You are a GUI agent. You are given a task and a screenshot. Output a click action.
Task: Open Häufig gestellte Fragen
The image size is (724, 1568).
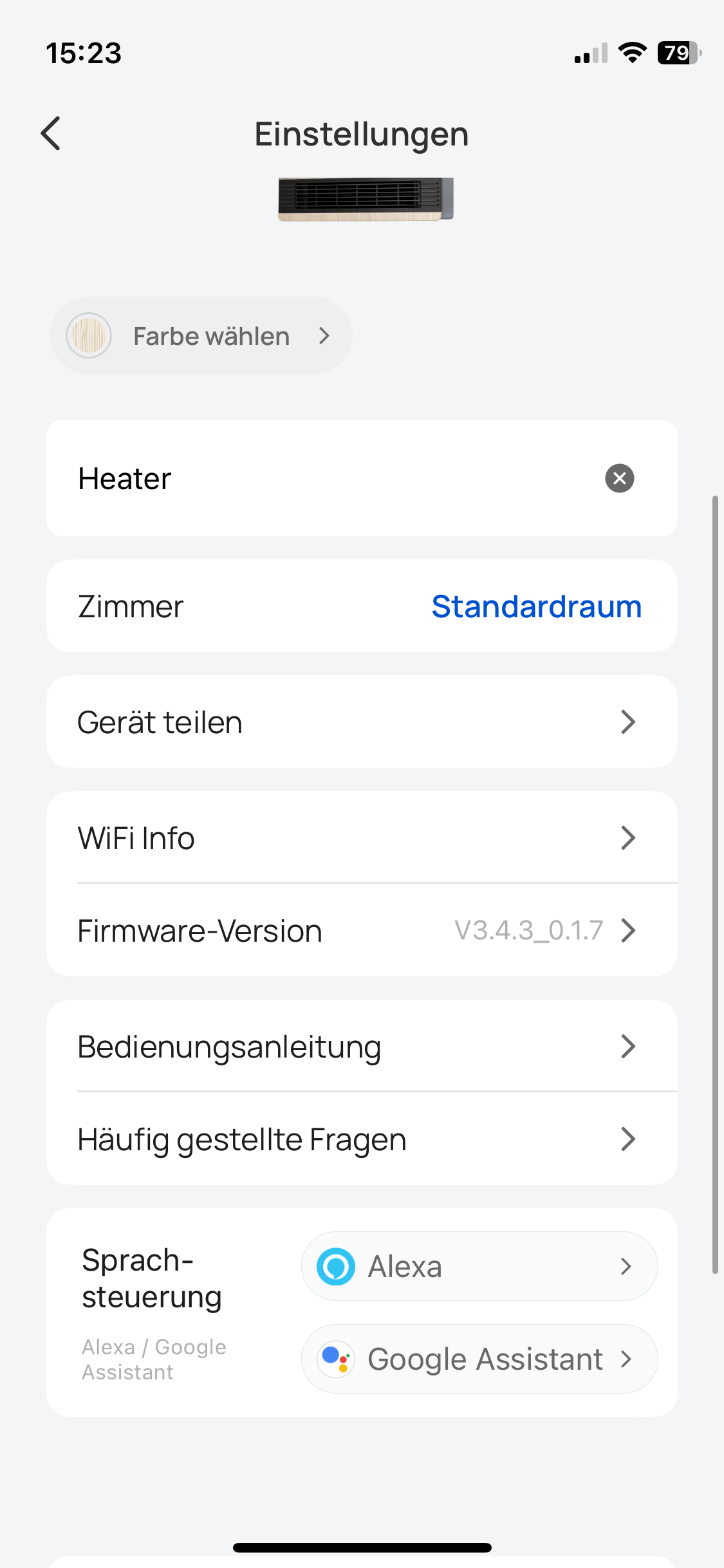(362, 1139)
